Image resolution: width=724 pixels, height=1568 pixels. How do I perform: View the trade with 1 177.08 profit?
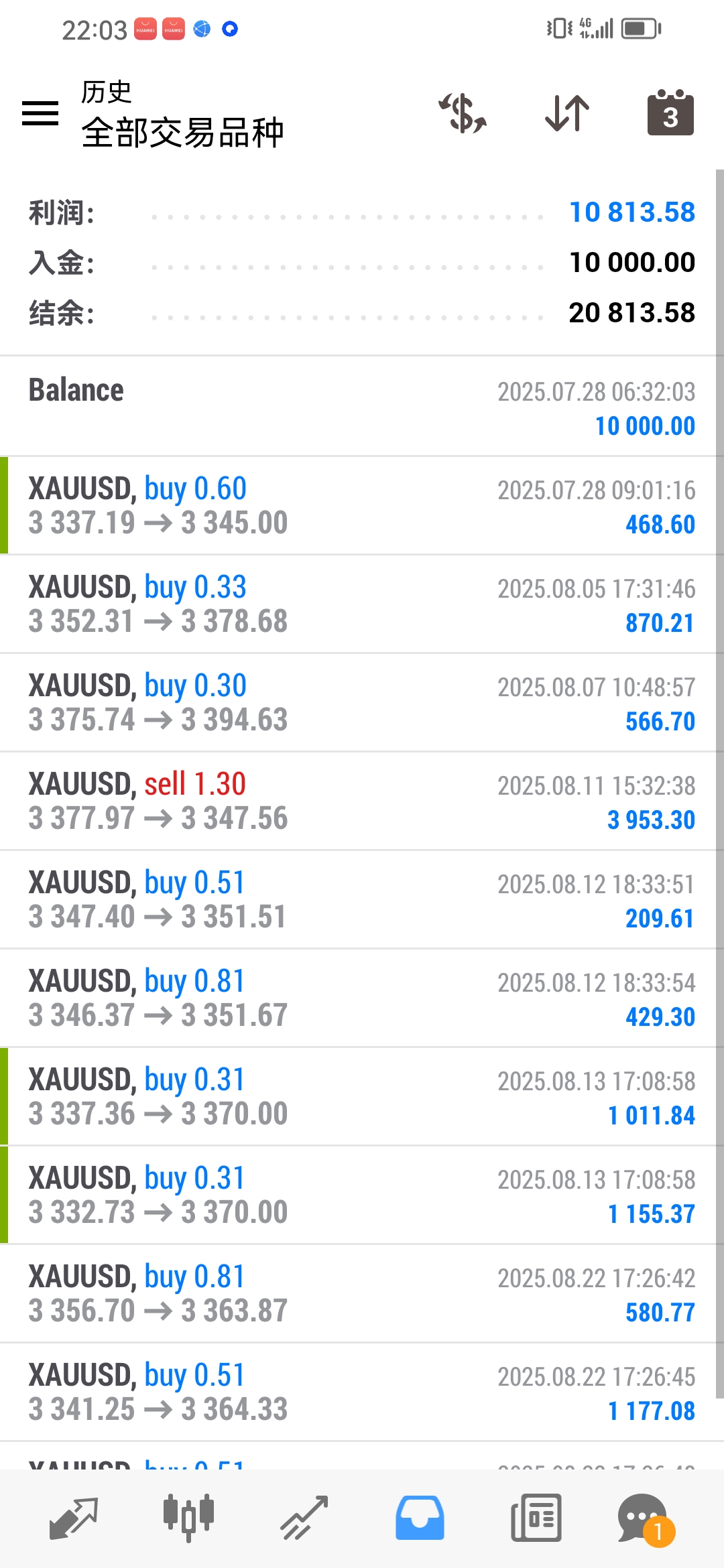362,1392
